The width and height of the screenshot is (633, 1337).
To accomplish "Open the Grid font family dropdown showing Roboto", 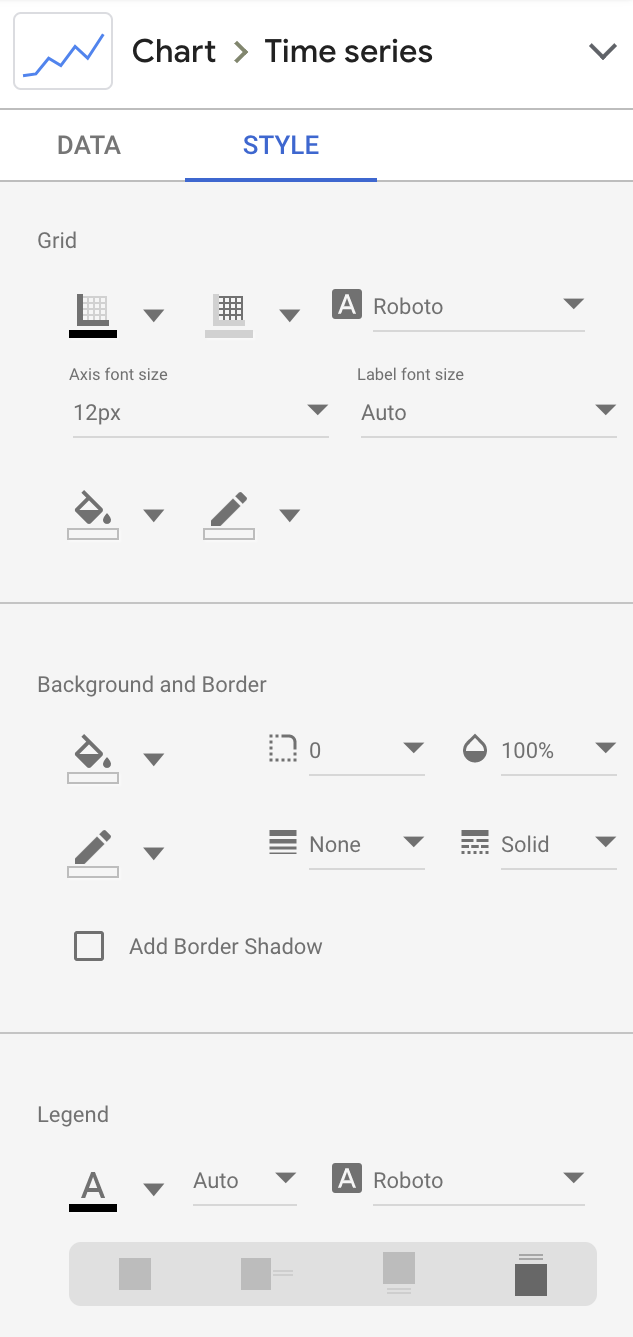I will tap(478, 307).
